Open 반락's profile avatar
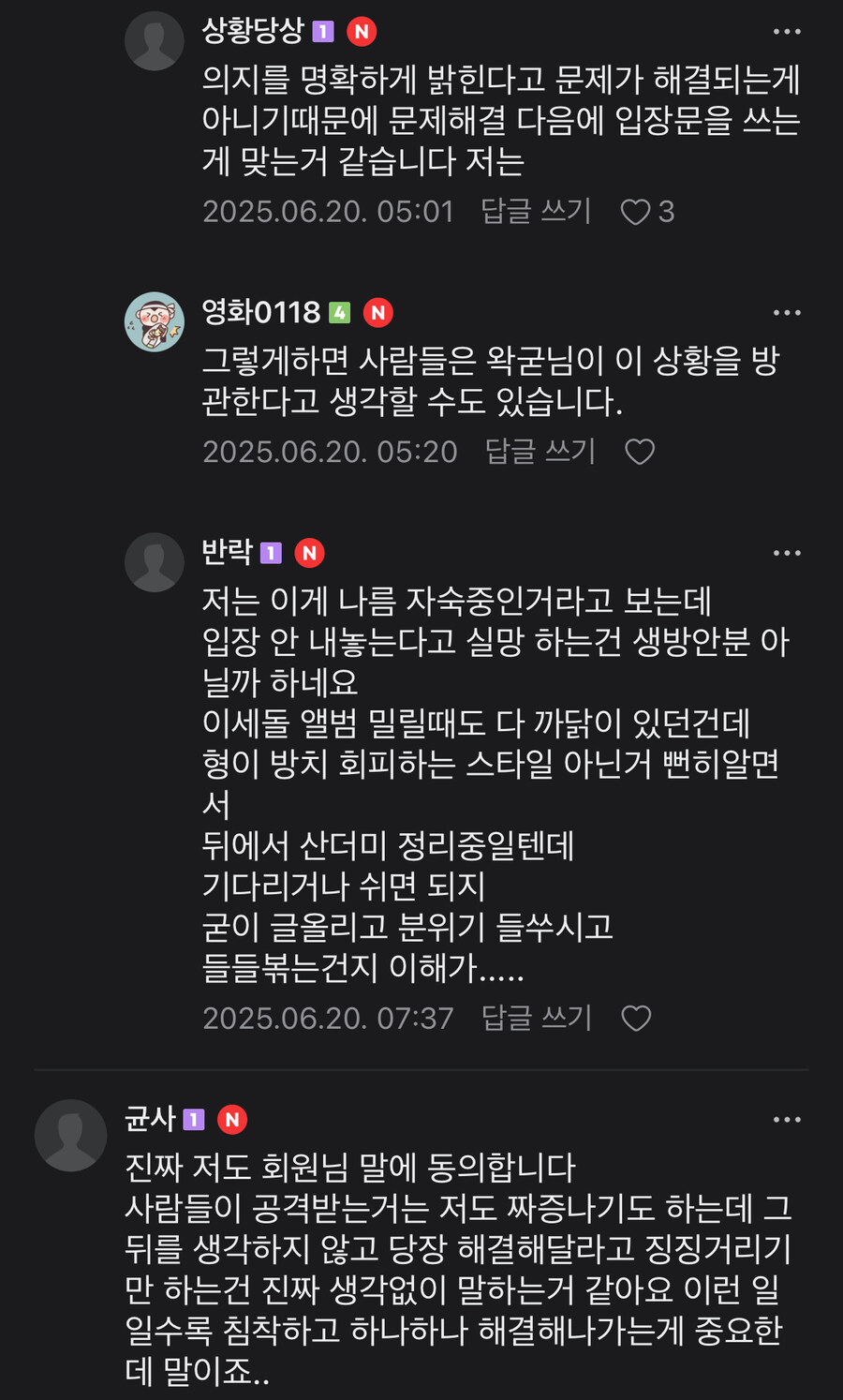Screen dimensions: 843x1400 pyautogui.click(x=155, y=561)
